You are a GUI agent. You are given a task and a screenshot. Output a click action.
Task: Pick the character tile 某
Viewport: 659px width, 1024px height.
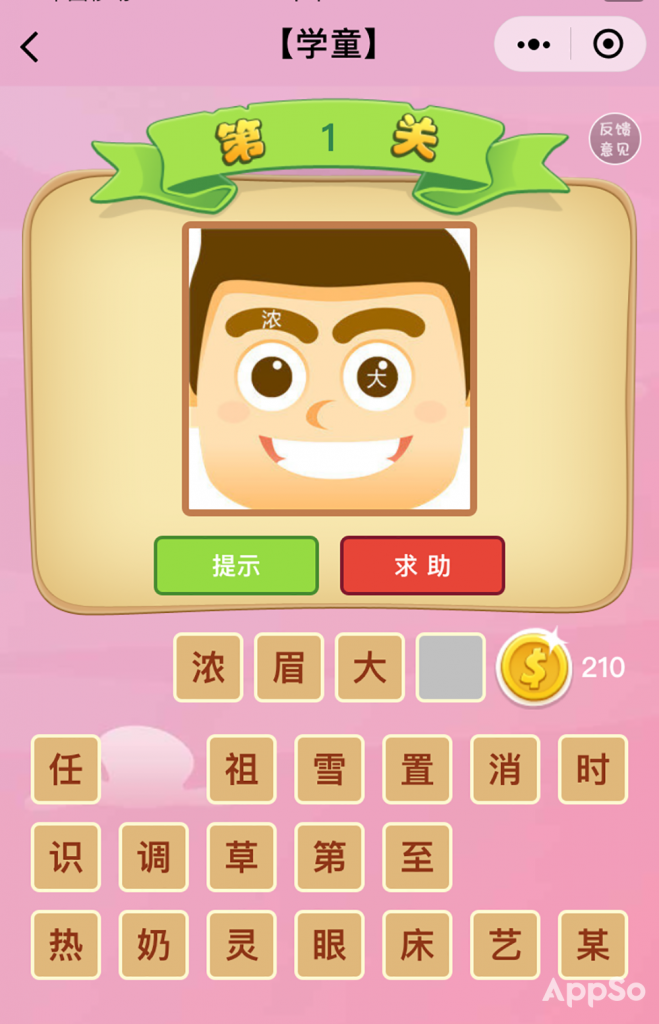pos(593,945)
